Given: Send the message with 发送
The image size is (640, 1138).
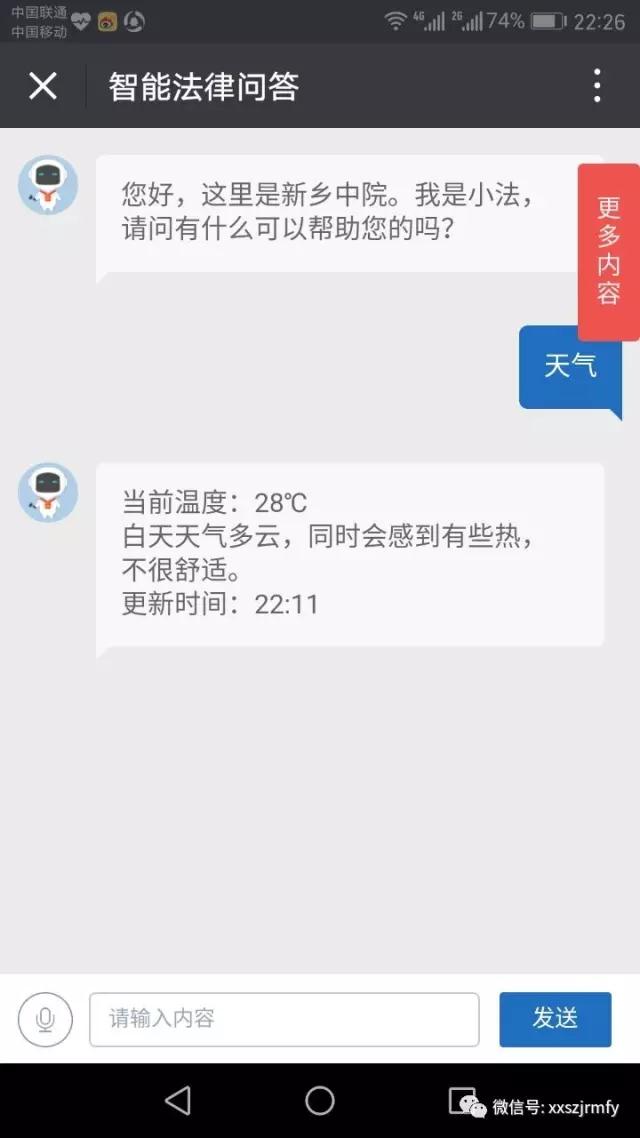Looking at the screenshot, I should 555,1019.
